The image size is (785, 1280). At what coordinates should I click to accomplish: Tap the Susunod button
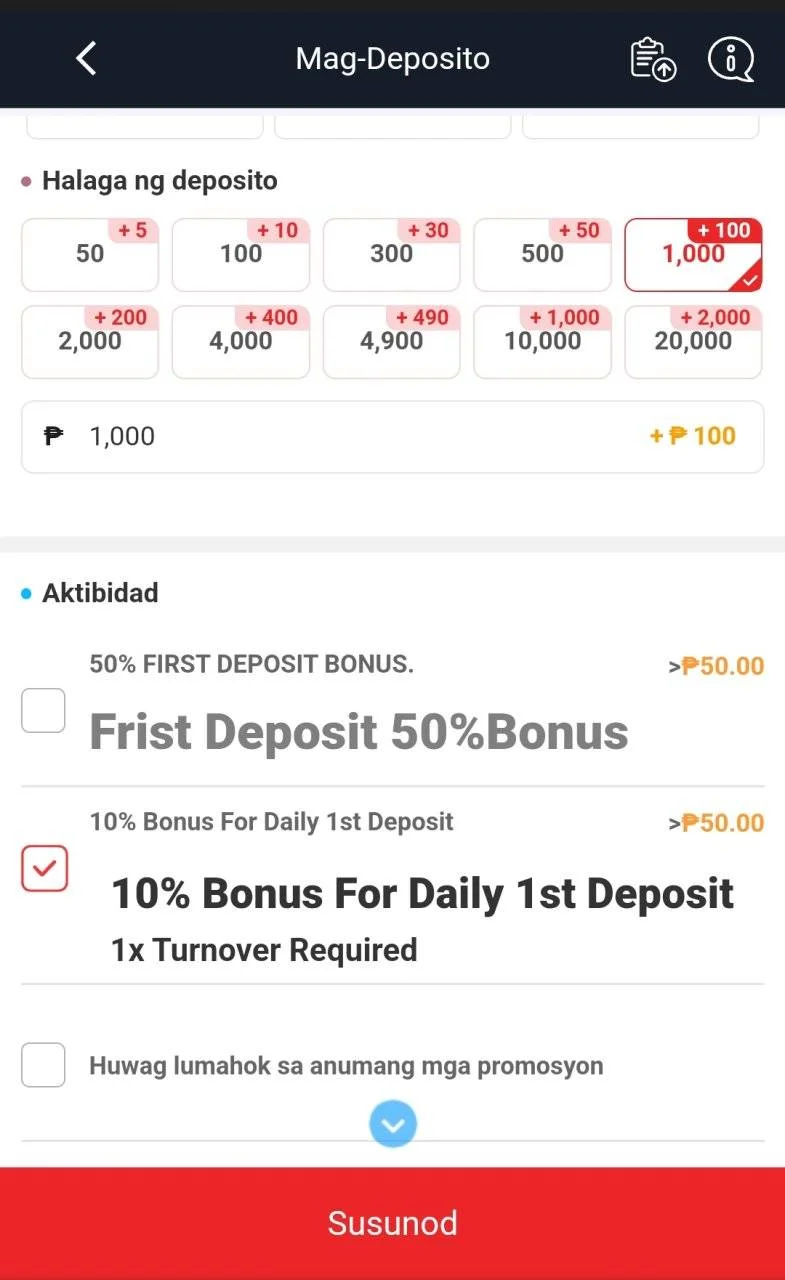click(x=393, y=1223)
